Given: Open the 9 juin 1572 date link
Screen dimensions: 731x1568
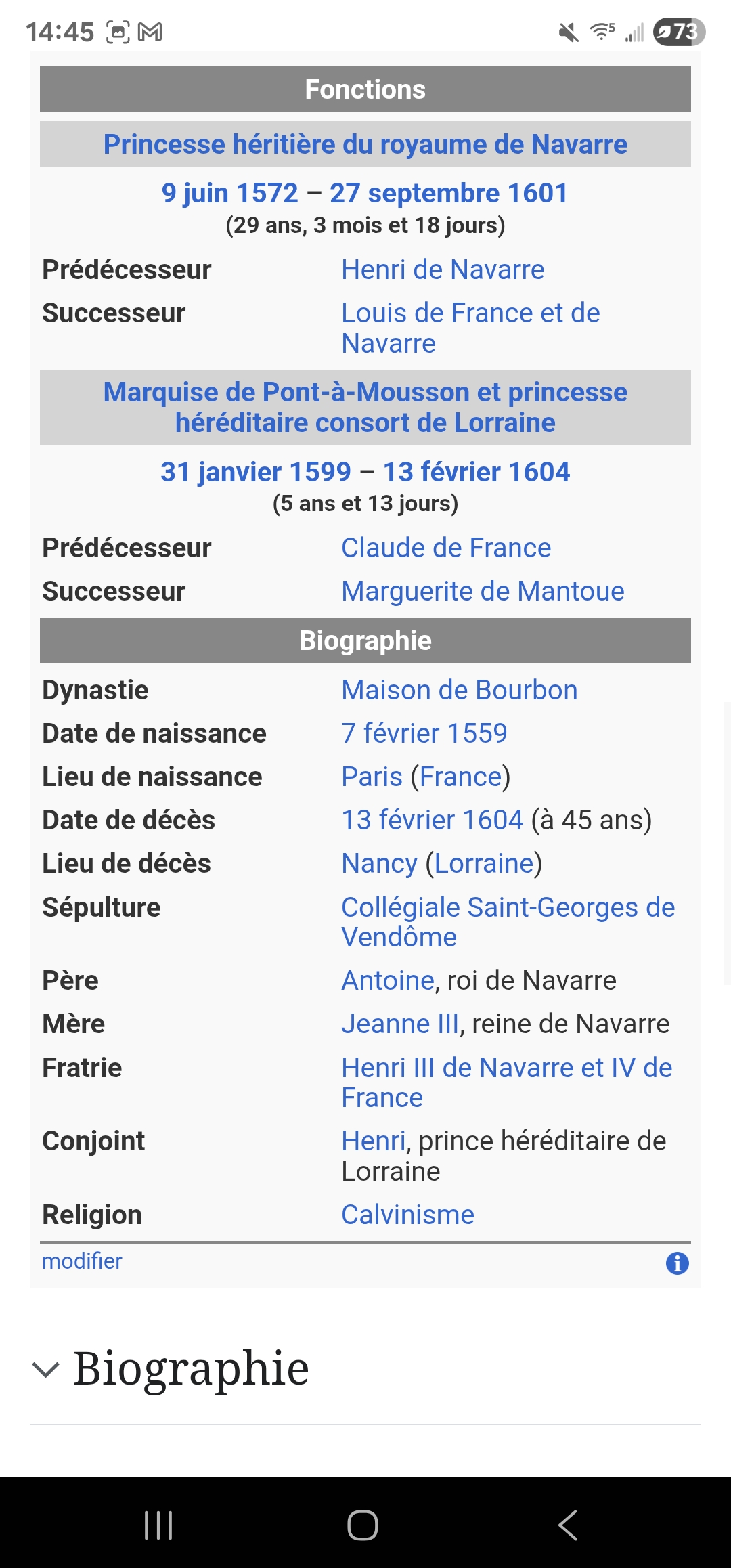Looking at the screenshot, I should point(229,193).
